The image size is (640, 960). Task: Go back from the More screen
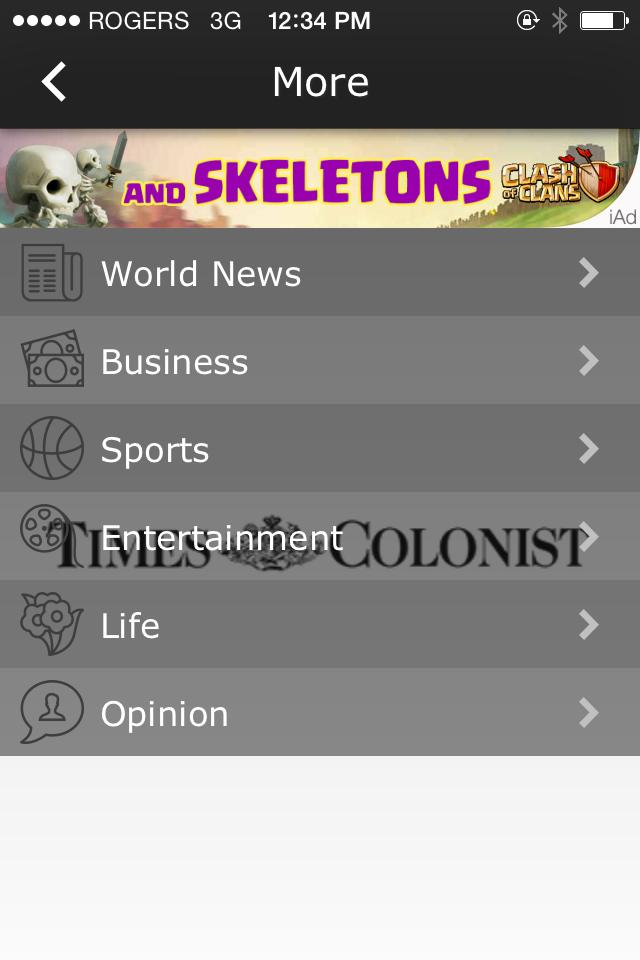(x=54, y=82)
